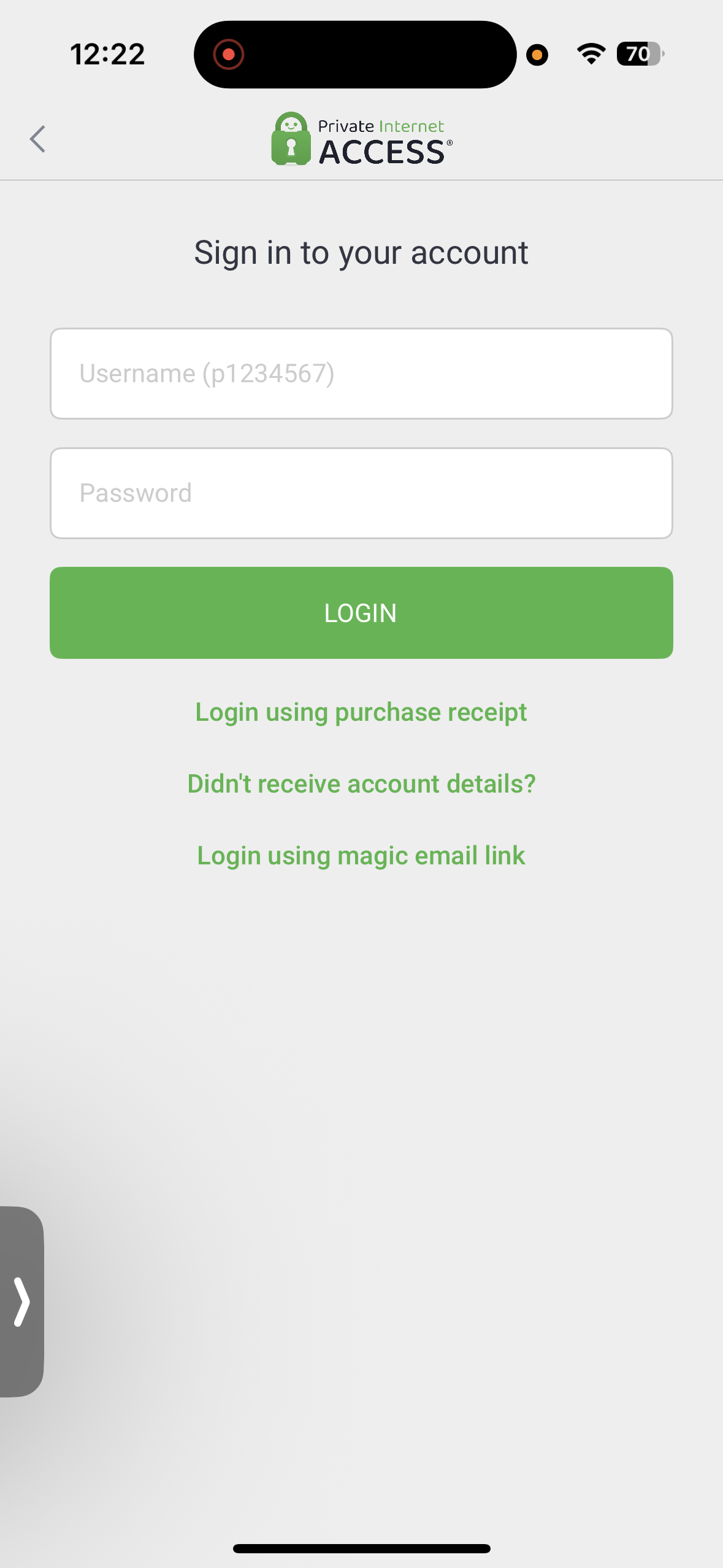Click the red screen recording indicator
The height and width of the screenshot is (1568, 723).
coord(229,55)
